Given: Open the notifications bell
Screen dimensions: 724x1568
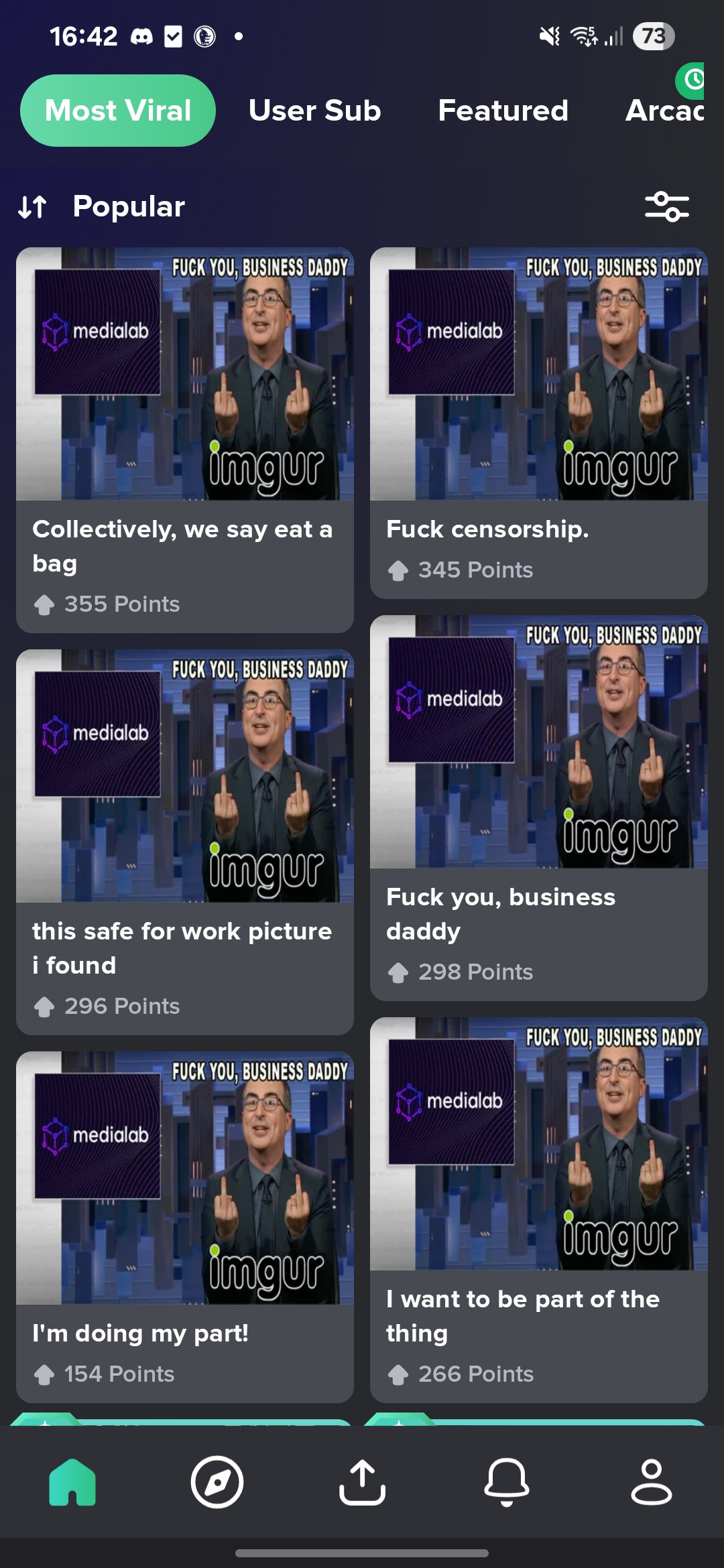Looking at the screenshot, I should pos(507,1482).
